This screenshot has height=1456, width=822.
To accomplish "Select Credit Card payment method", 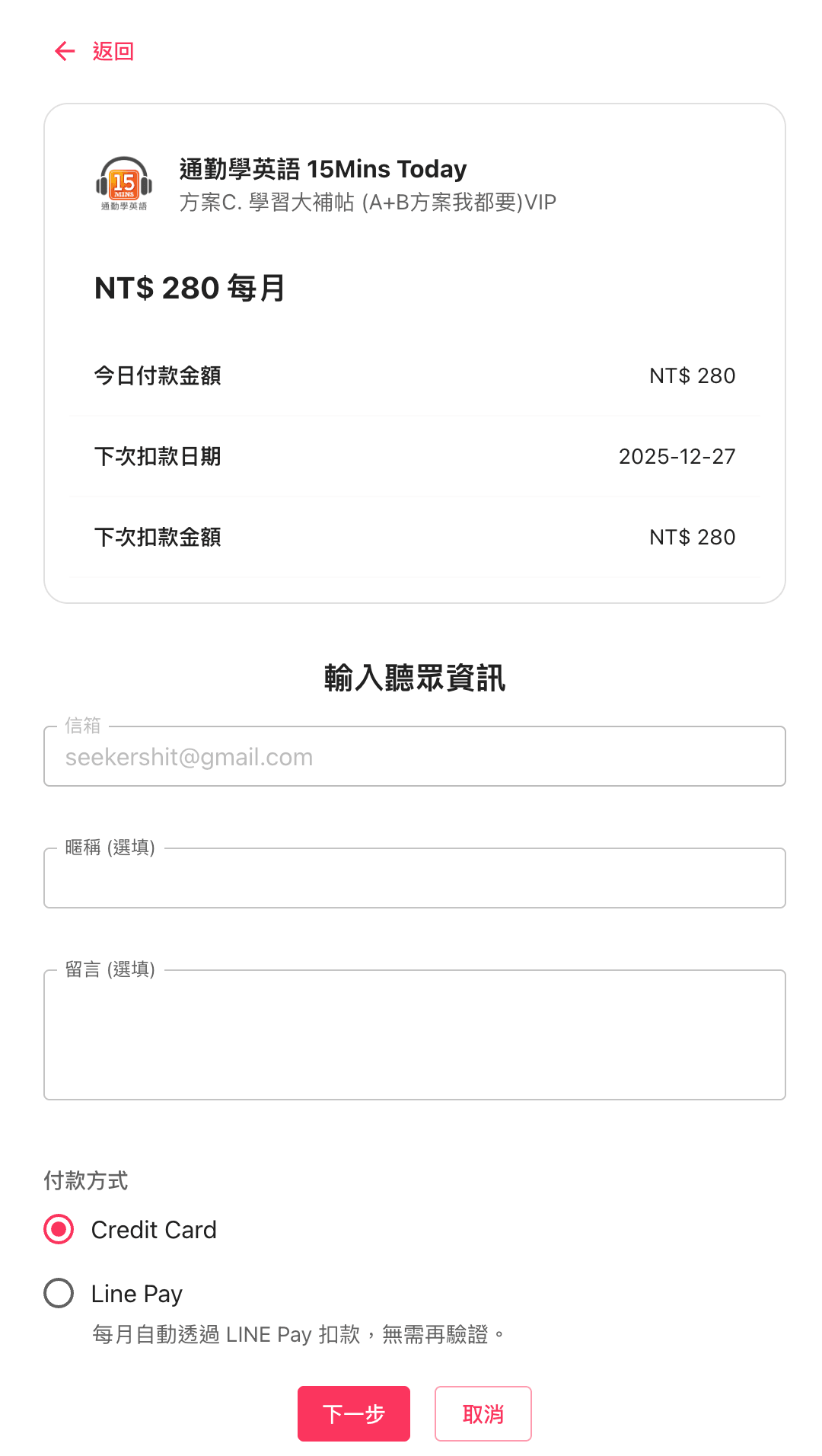I will [59, 1230].
